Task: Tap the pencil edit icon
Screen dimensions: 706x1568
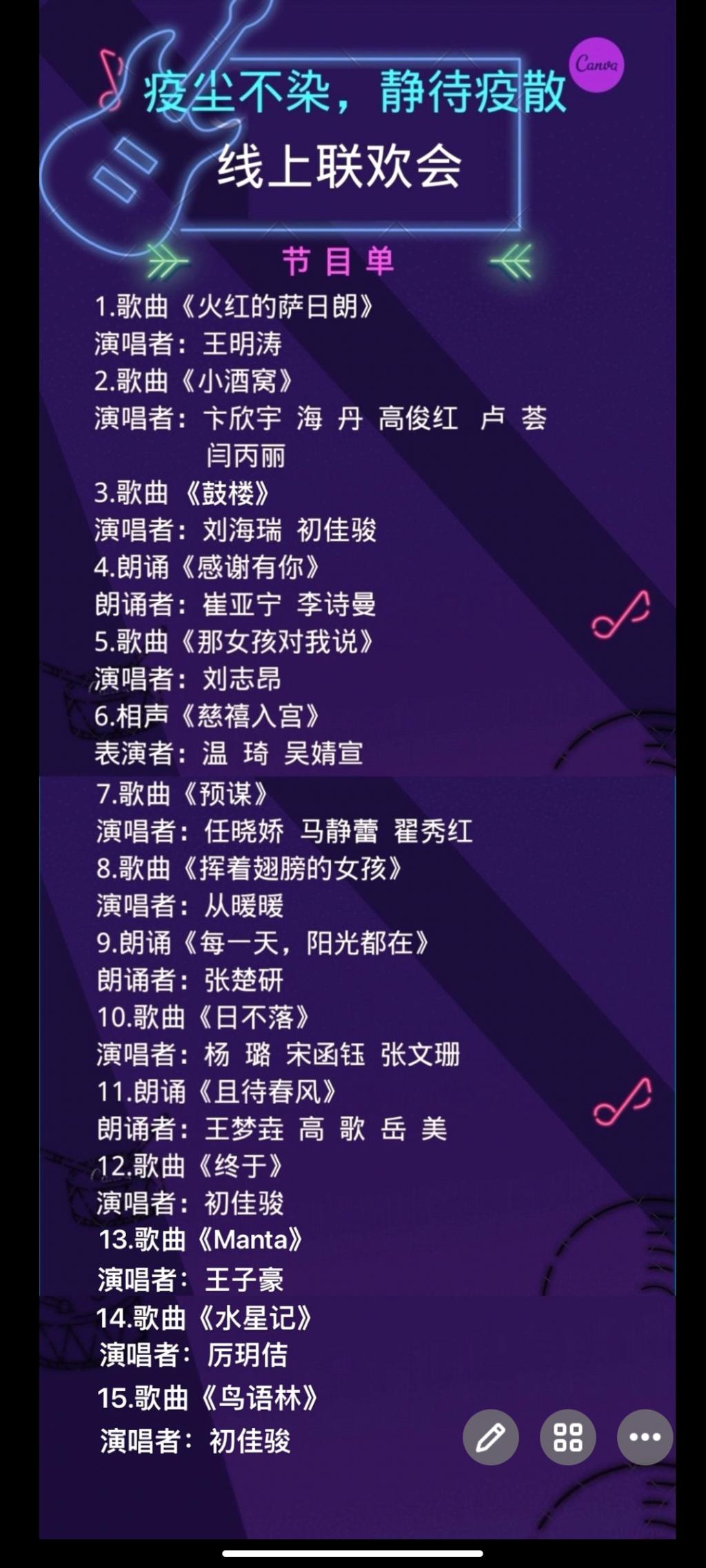Action: [490, 1436]
